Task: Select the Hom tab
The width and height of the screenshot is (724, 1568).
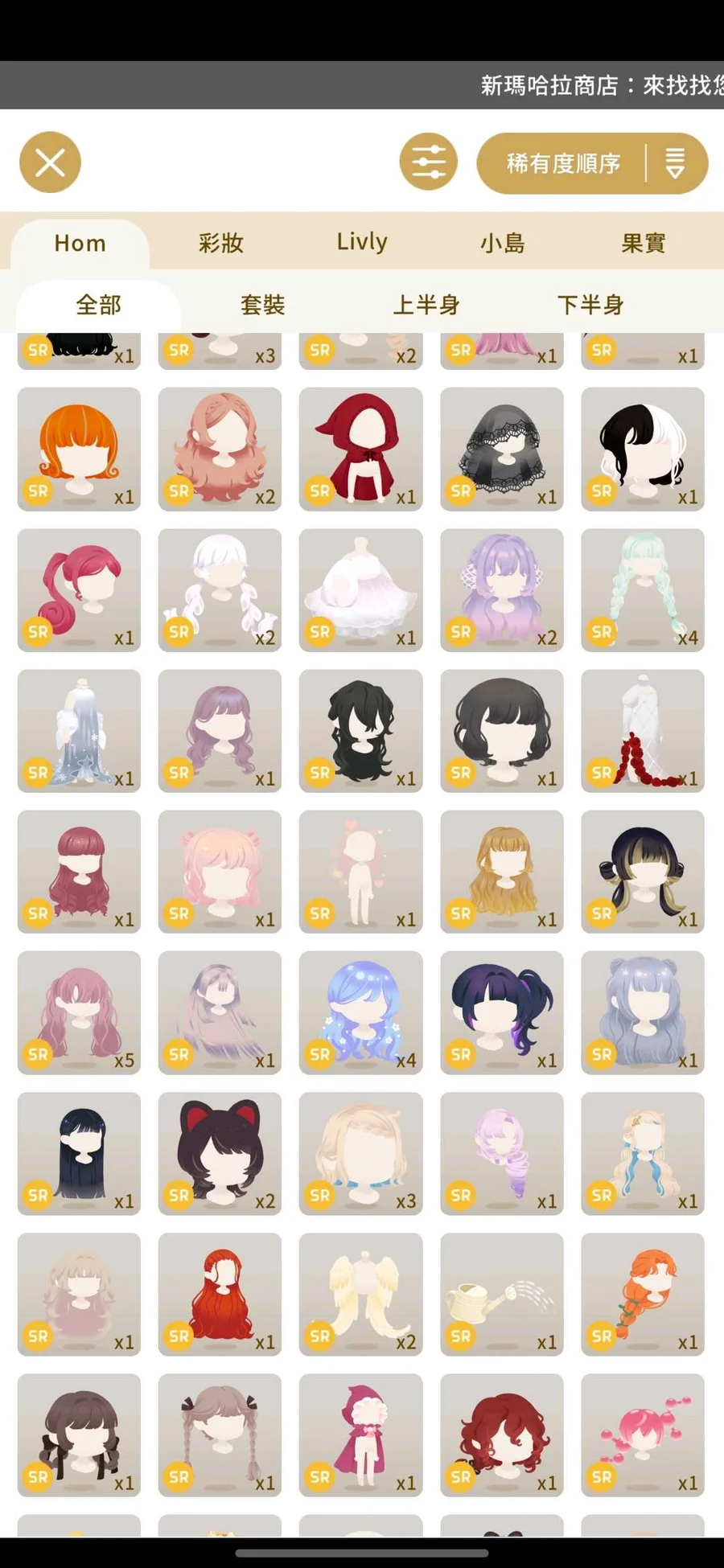Action: tap(80, 243)
